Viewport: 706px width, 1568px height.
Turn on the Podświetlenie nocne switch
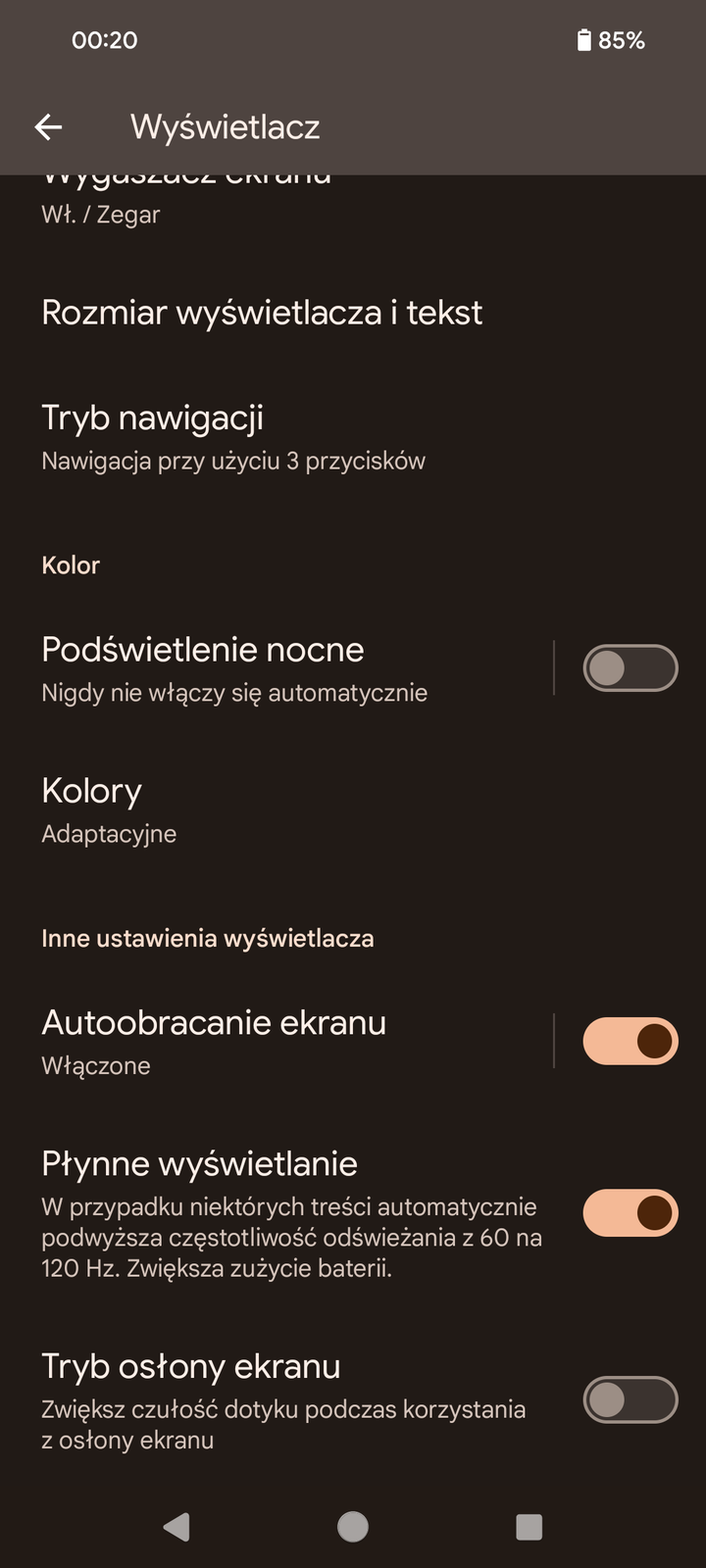pos(630,668)
